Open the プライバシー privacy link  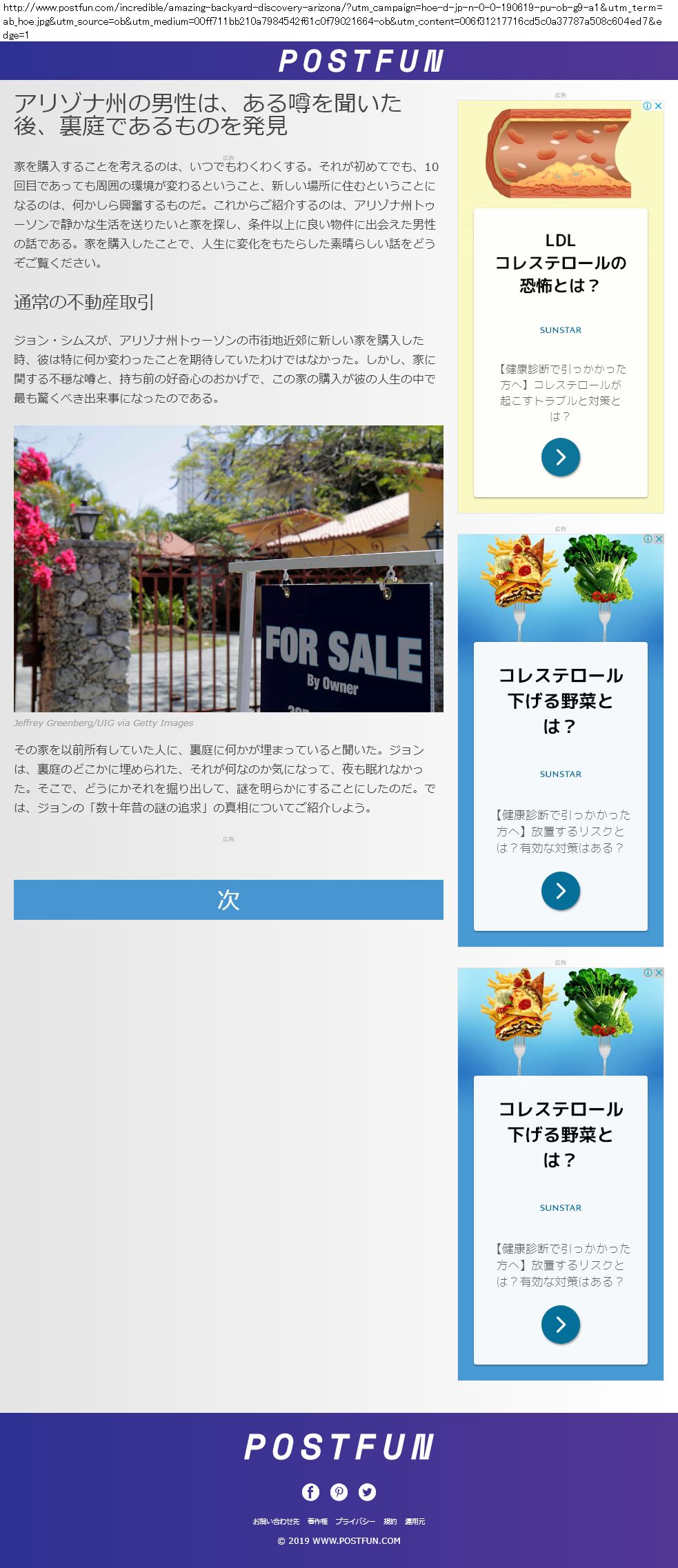pyautogui.click(x=355, y=1521)
